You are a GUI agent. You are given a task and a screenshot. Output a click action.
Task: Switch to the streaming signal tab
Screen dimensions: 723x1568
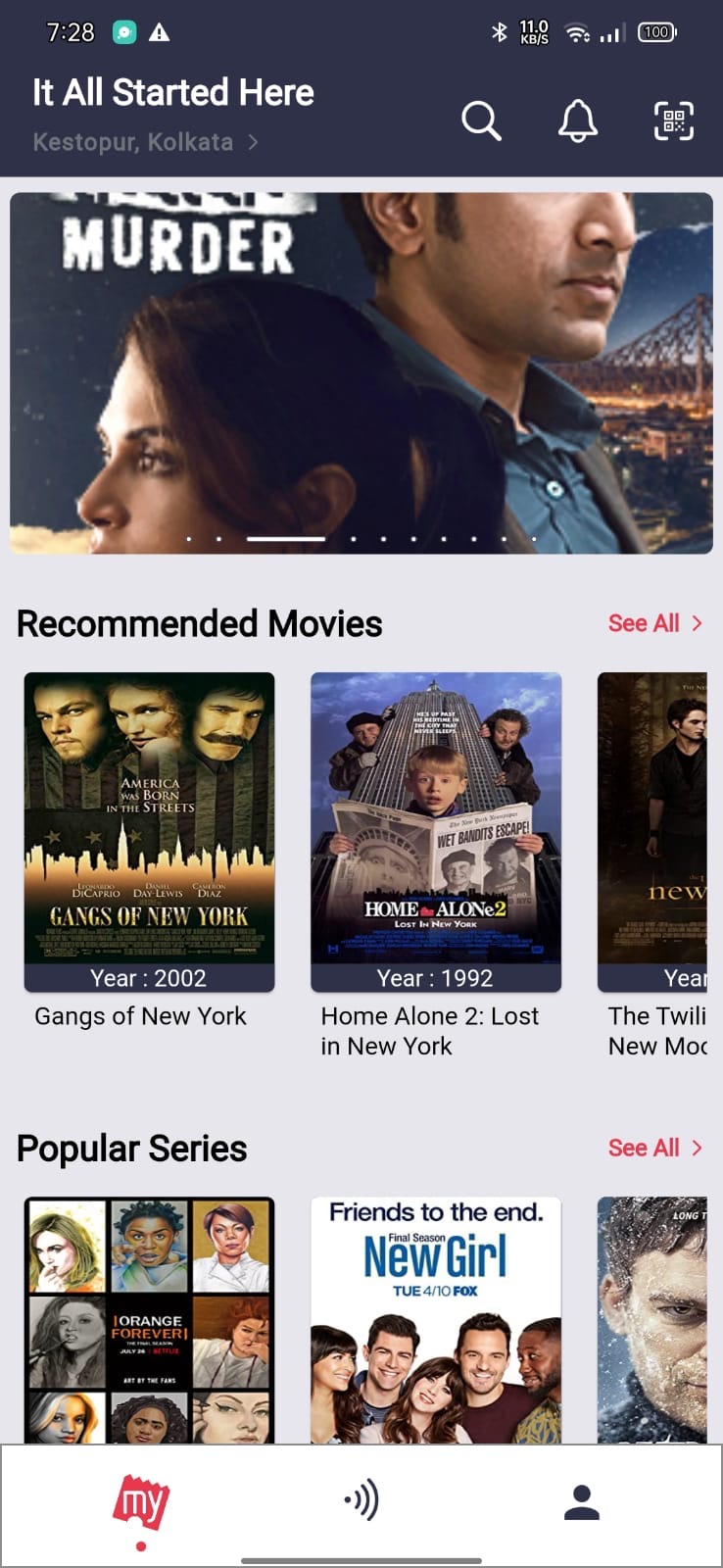(x=361, y=1500)
